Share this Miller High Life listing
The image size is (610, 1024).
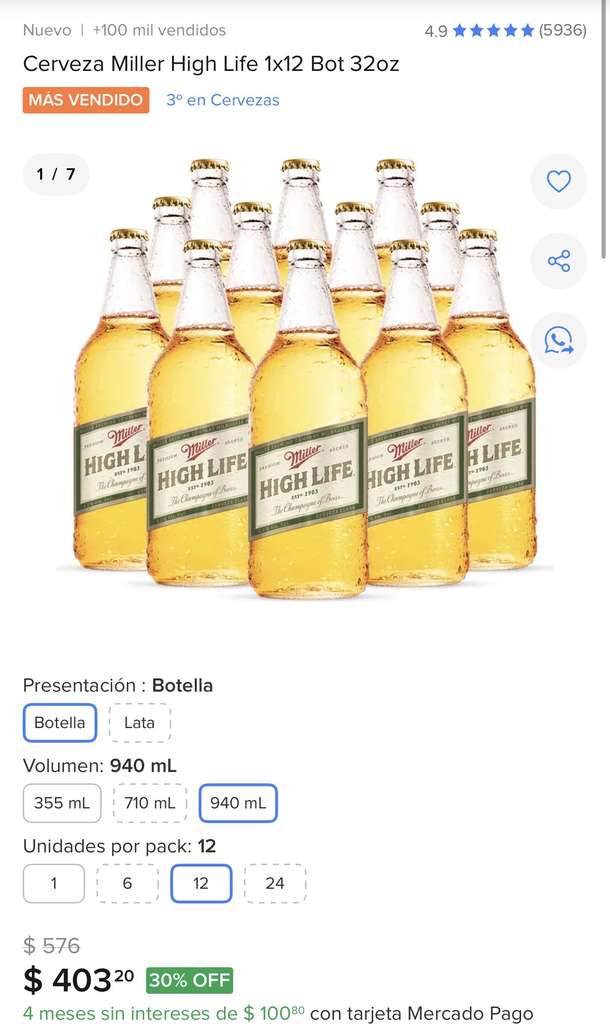coord(558,261)
